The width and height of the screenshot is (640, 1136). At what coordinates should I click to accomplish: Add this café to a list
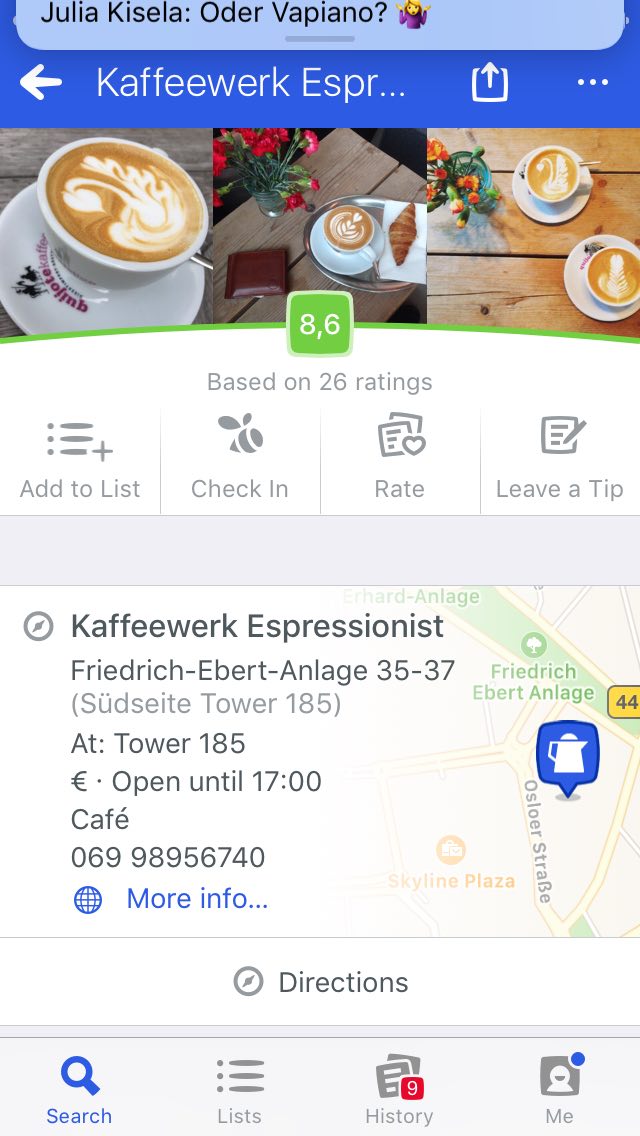80,460
